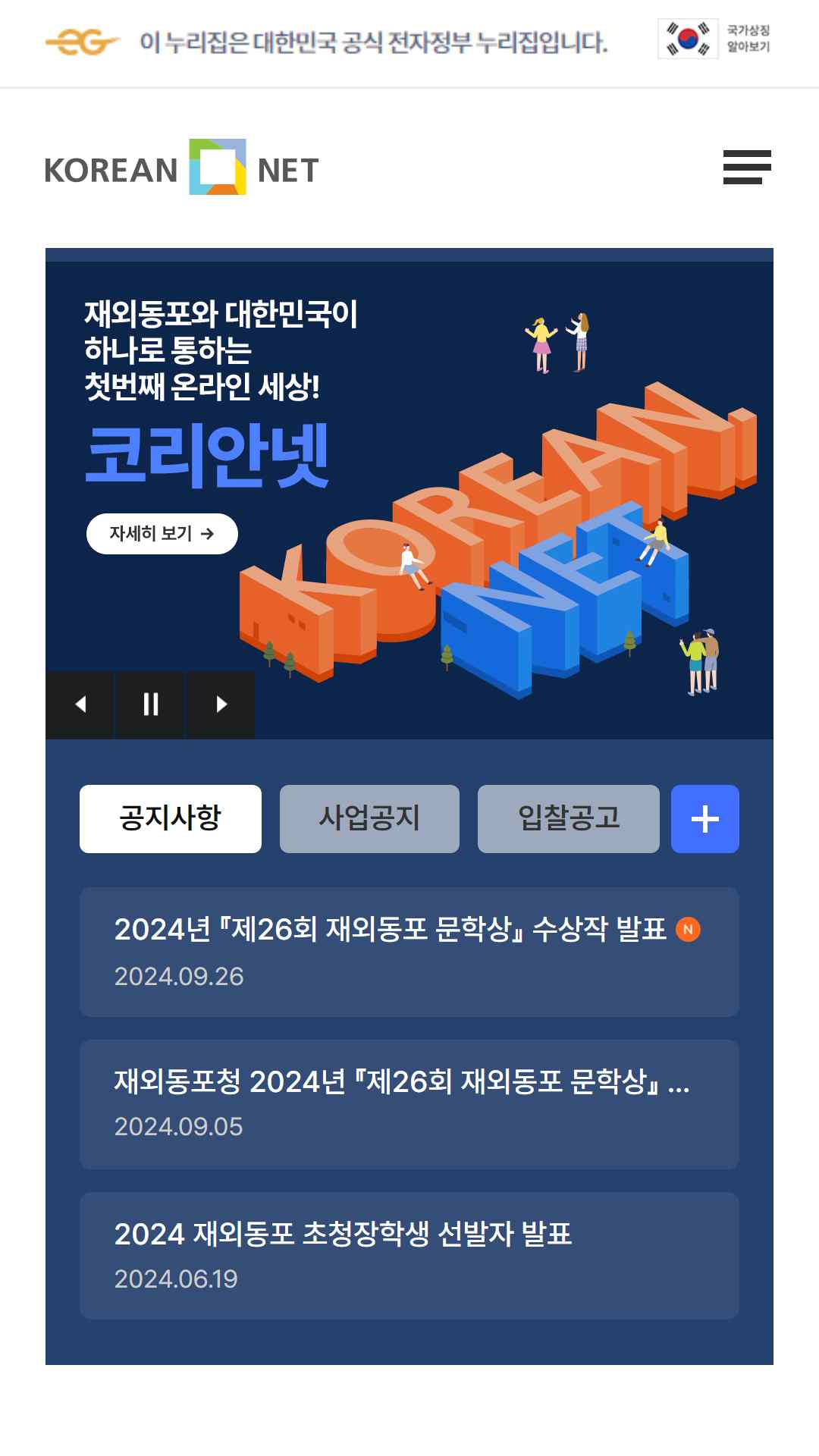Show previous banner slide
The height and width of the screenshot is (1456, 819).
[80, 704]
